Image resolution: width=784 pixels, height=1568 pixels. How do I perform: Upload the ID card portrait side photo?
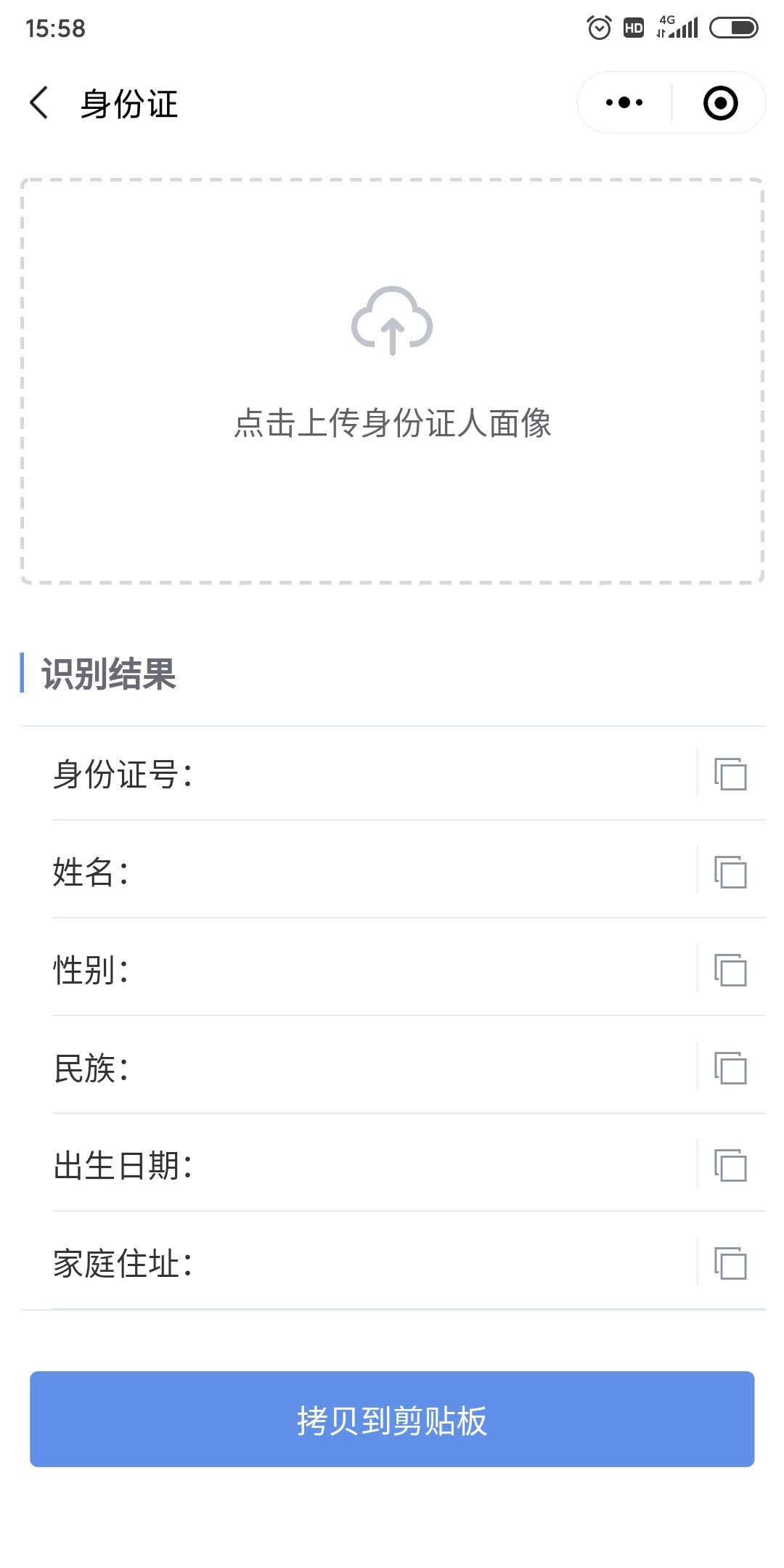coord(392,380)
